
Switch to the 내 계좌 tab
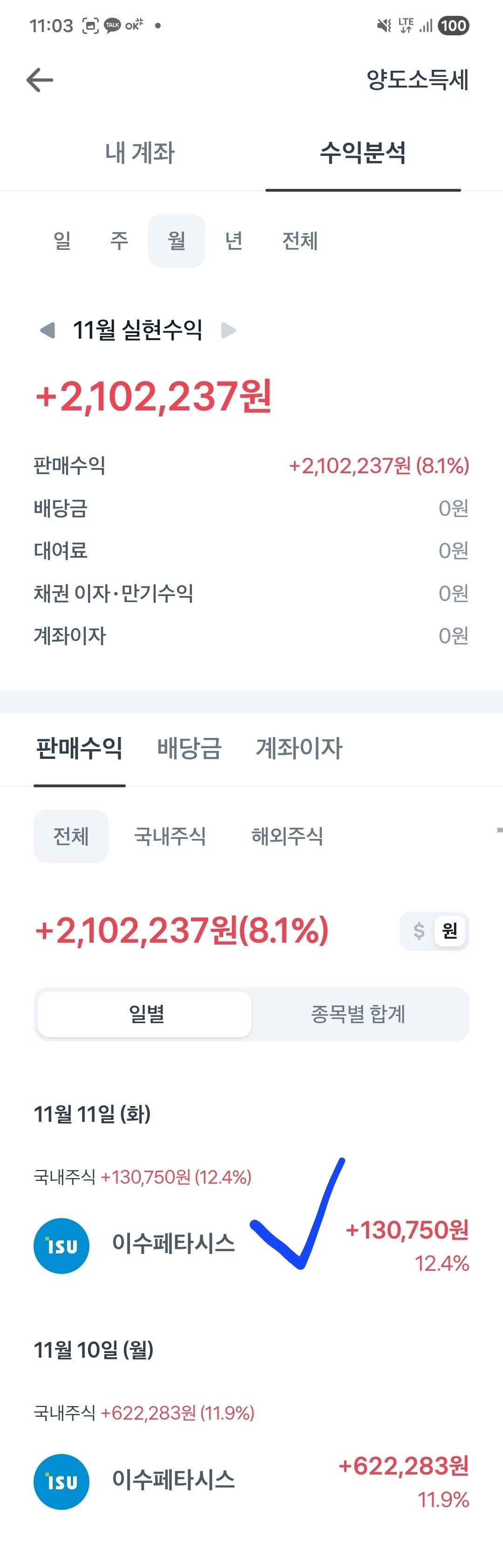click(x=139, y=152)
